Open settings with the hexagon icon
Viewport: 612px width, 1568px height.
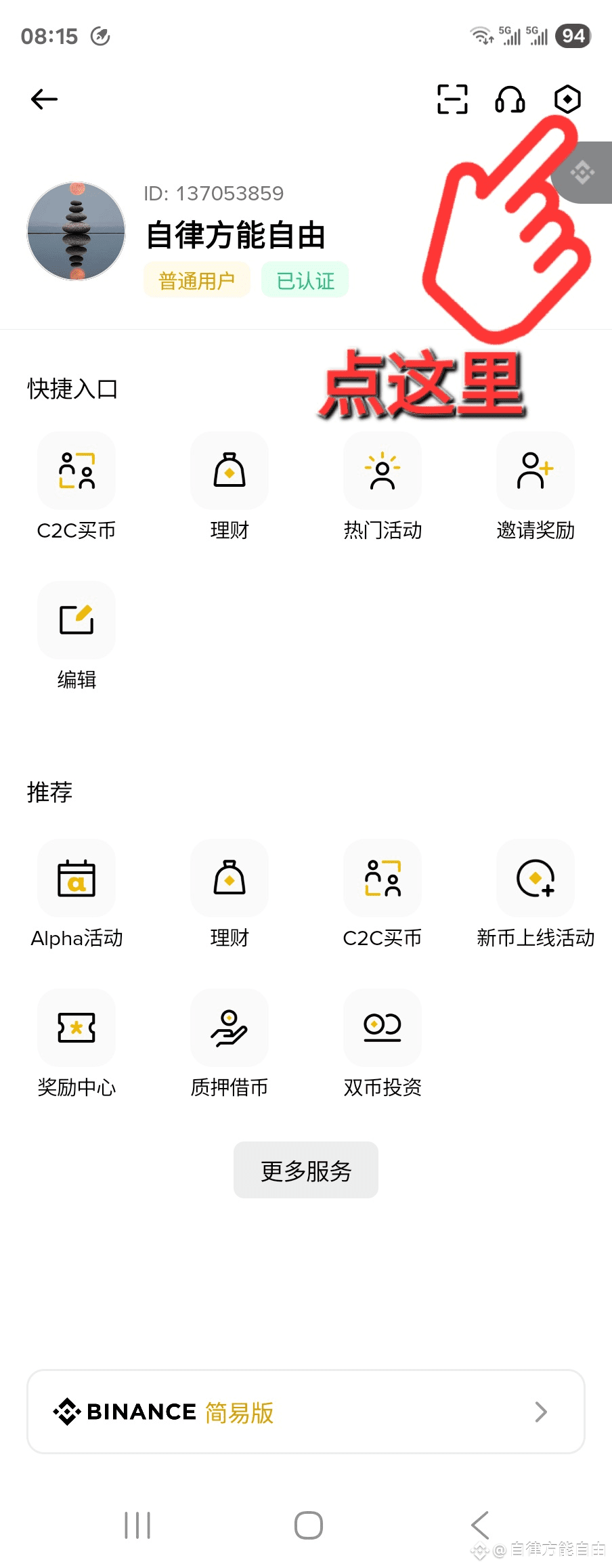click(x=567, y=100)
